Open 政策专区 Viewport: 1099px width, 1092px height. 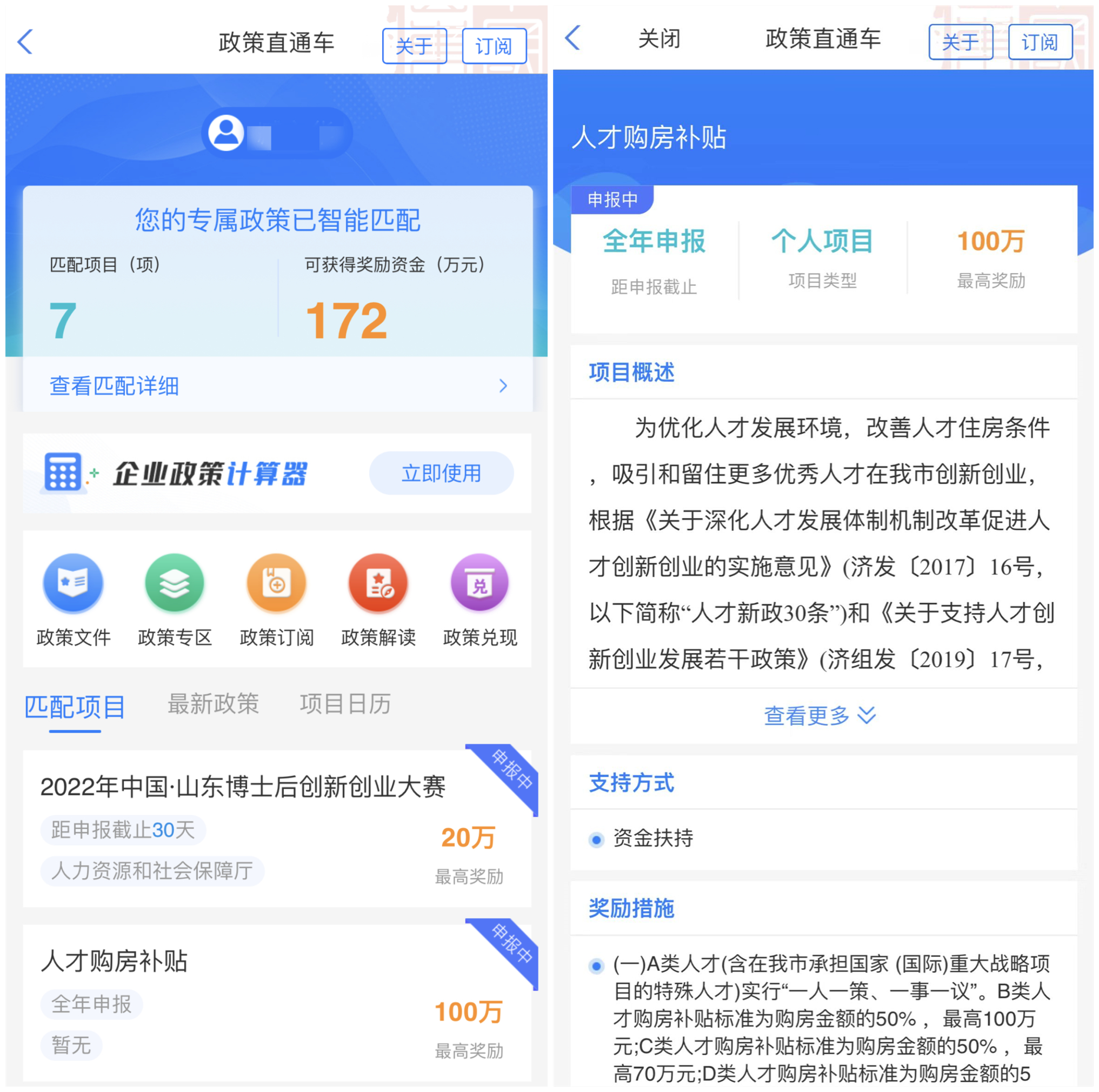[175, 598]
